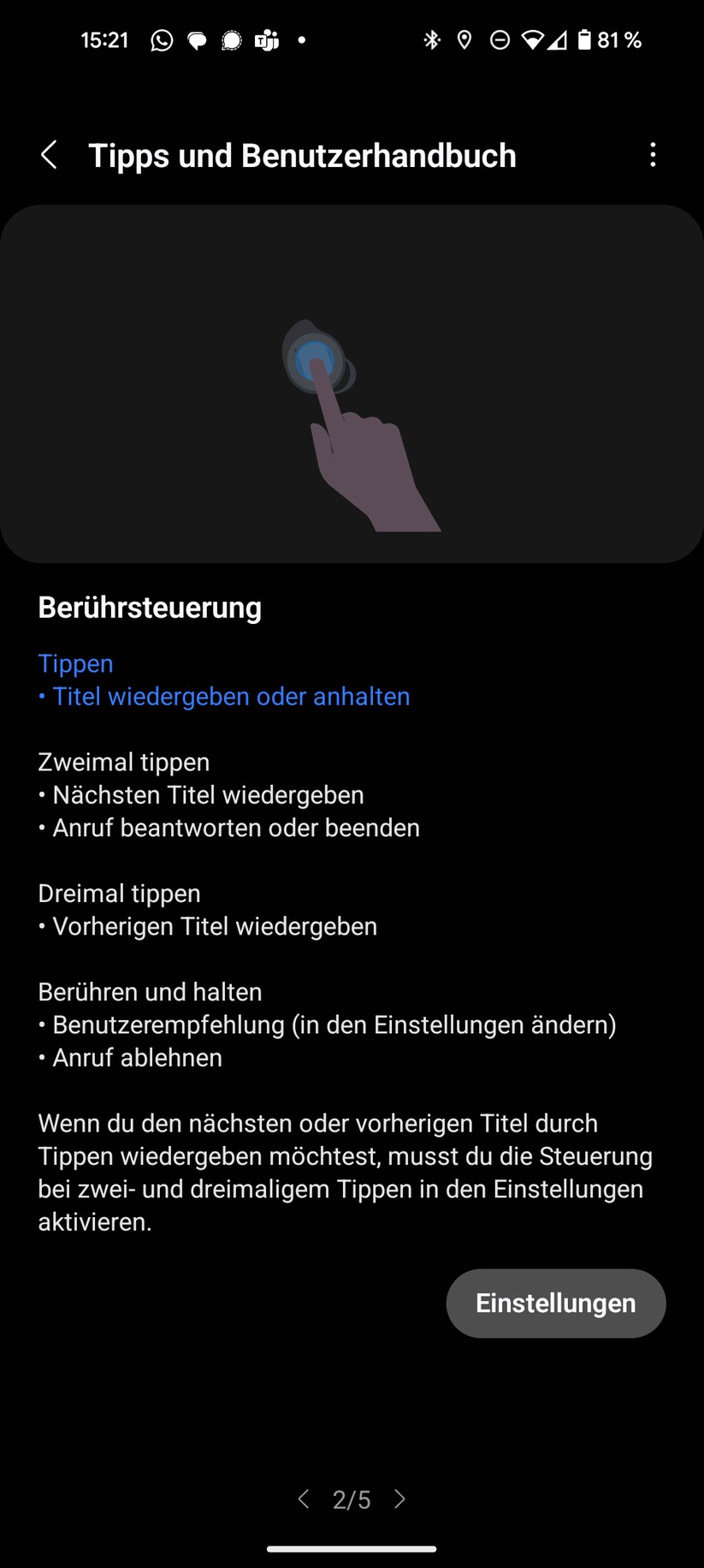Open Einstellungen for touch controls
The height and width of the screenshot is (1568, 704).
click(x=555, y=1303)
